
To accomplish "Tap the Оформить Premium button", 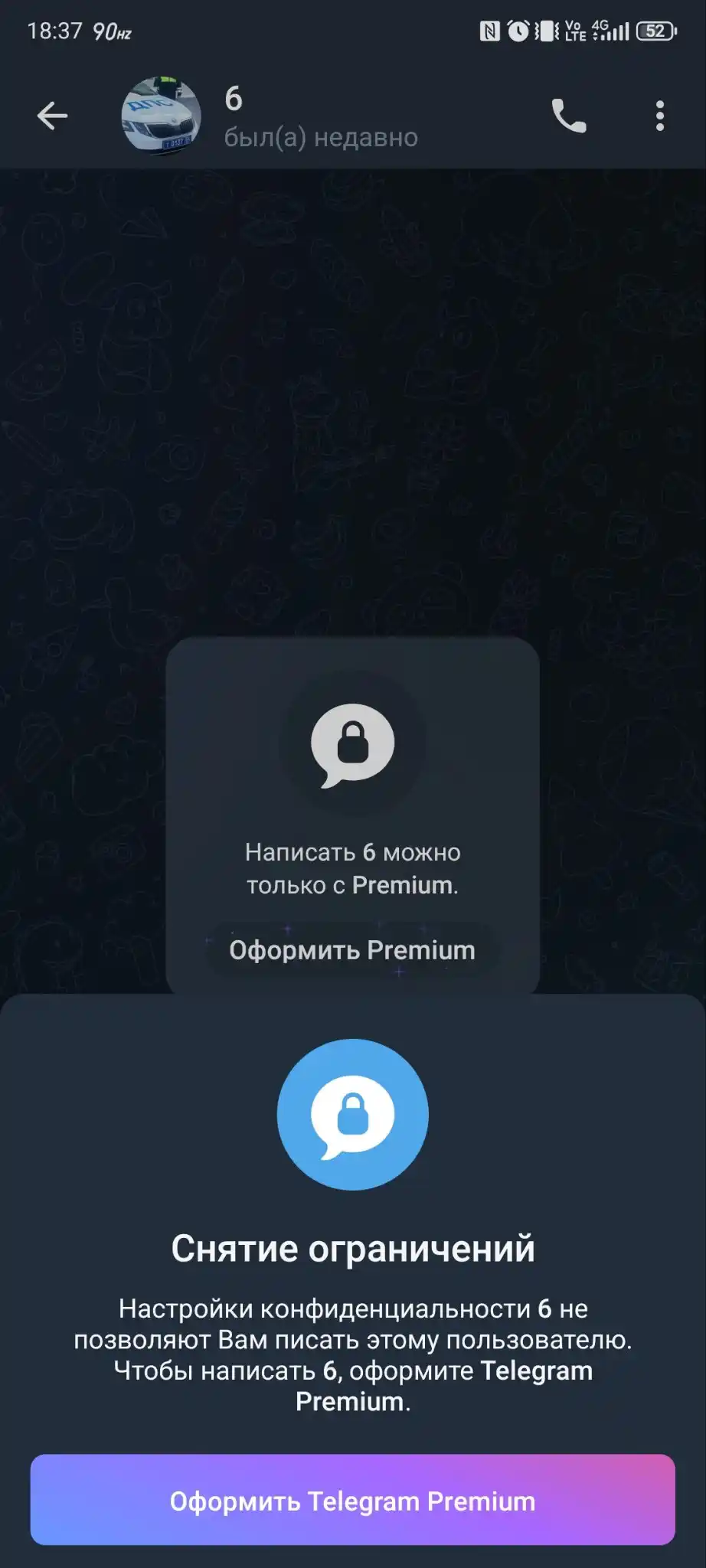I will coord(351,950).
